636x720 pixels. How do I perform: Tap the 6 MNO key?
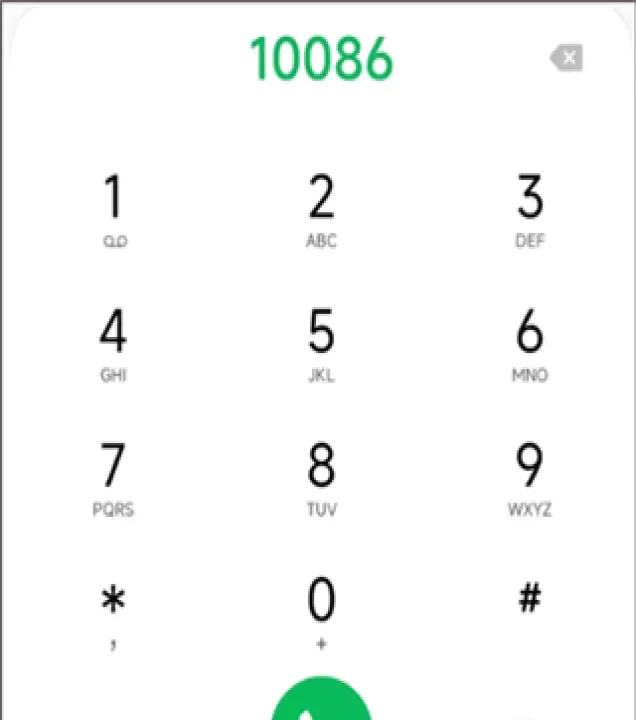529,344
